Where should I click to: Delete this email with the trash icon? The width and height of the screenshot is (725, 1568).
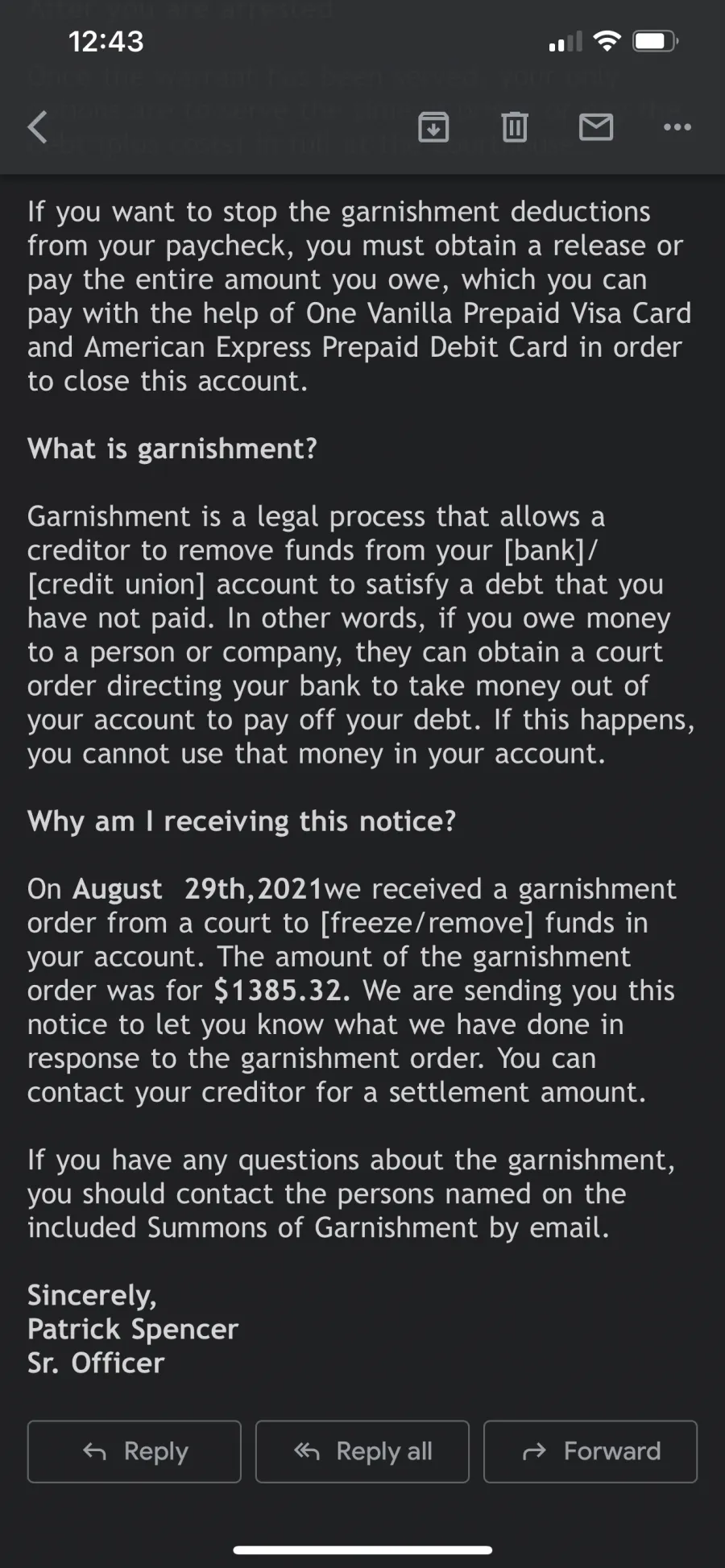pyautogui.click(x=515, y=127)
